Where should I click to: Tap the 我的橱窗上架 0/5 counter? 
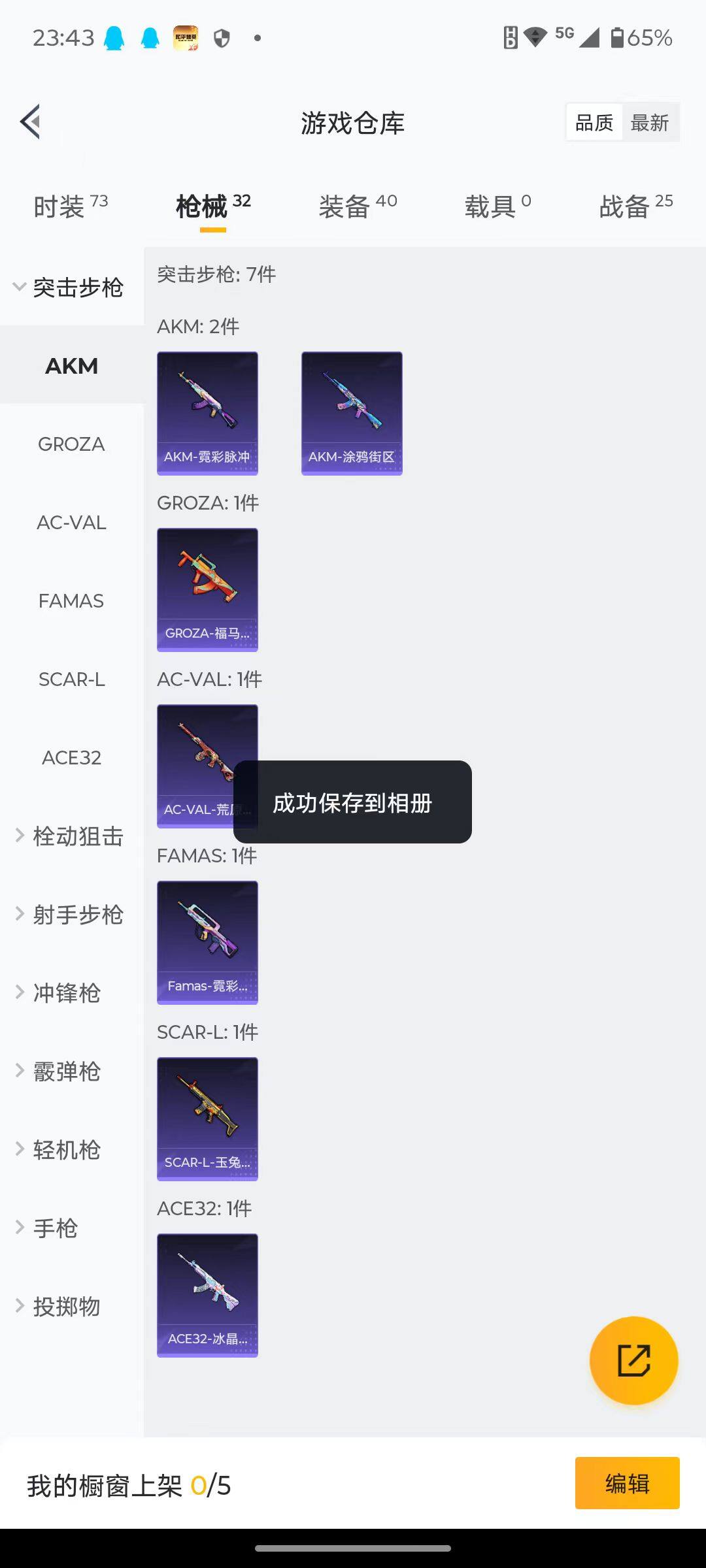point(129,1483)
